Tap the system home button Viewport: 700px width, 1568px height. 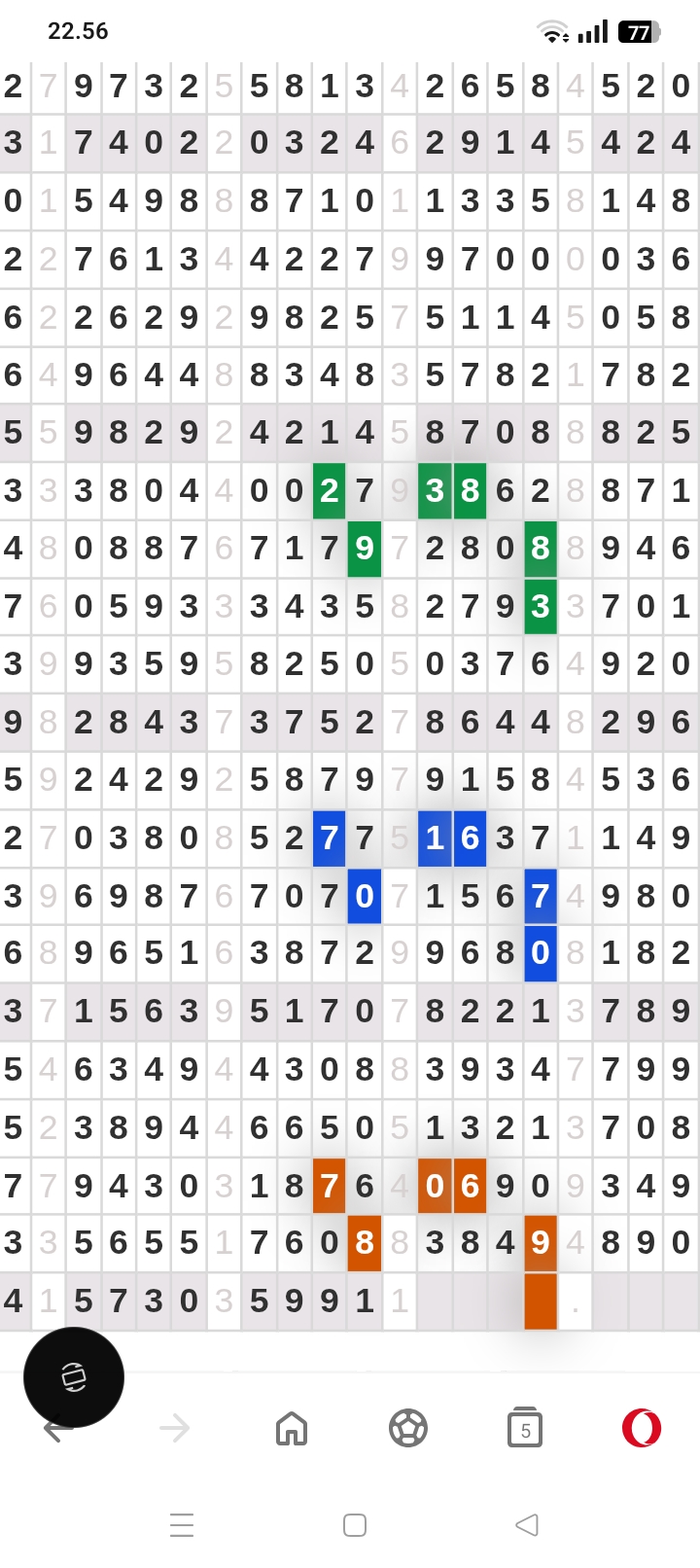click(x=355, y=1524)
